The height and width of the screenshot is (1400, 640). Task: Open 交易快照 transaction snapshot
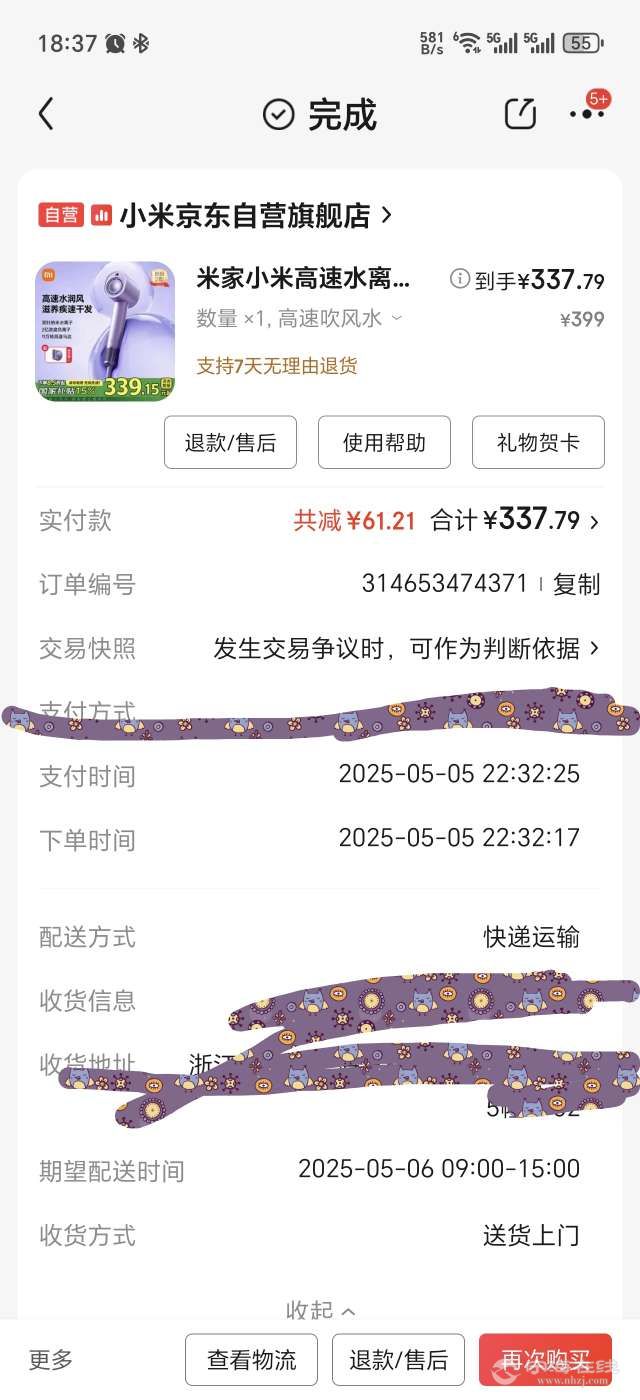pyautogui.click(x=405, y=649)
